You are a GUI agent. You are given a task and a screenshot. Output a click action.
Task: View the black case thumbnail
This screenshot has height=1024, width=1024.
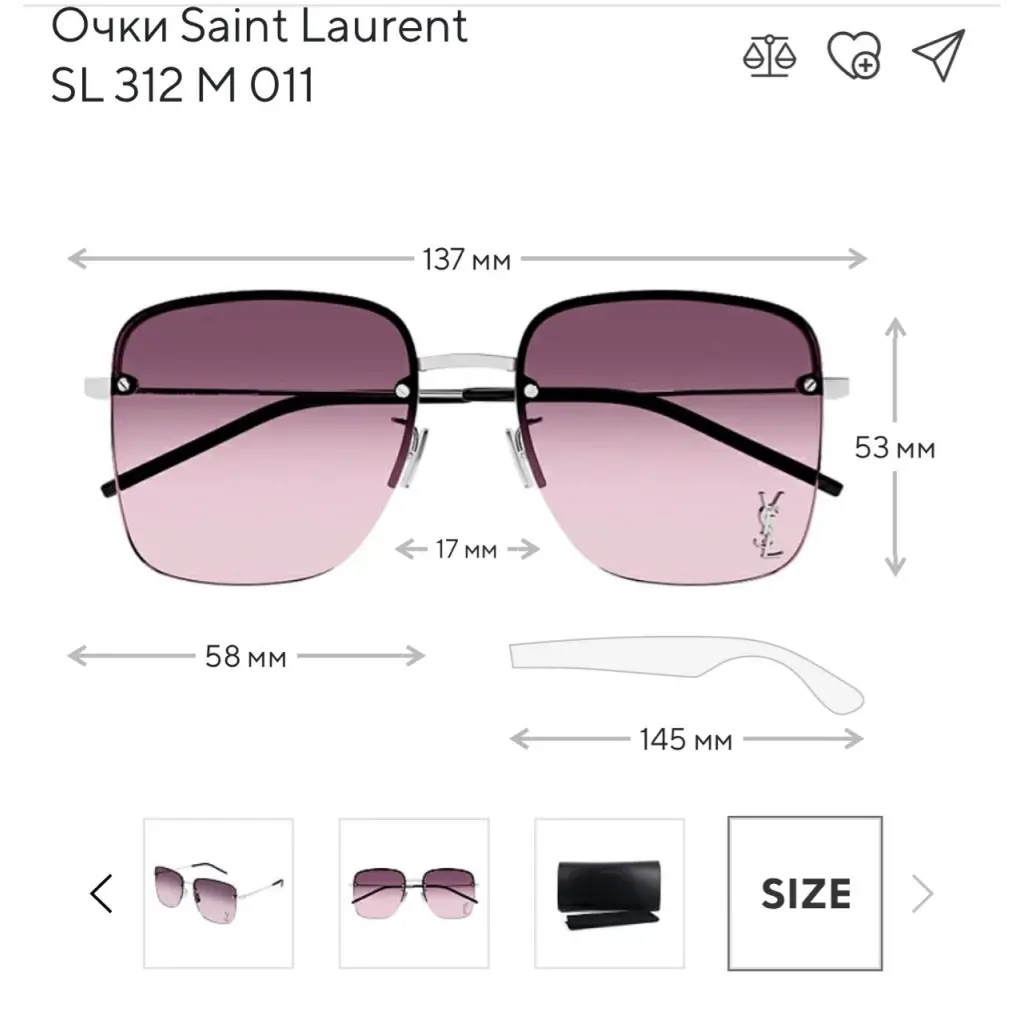pos(609,893)
